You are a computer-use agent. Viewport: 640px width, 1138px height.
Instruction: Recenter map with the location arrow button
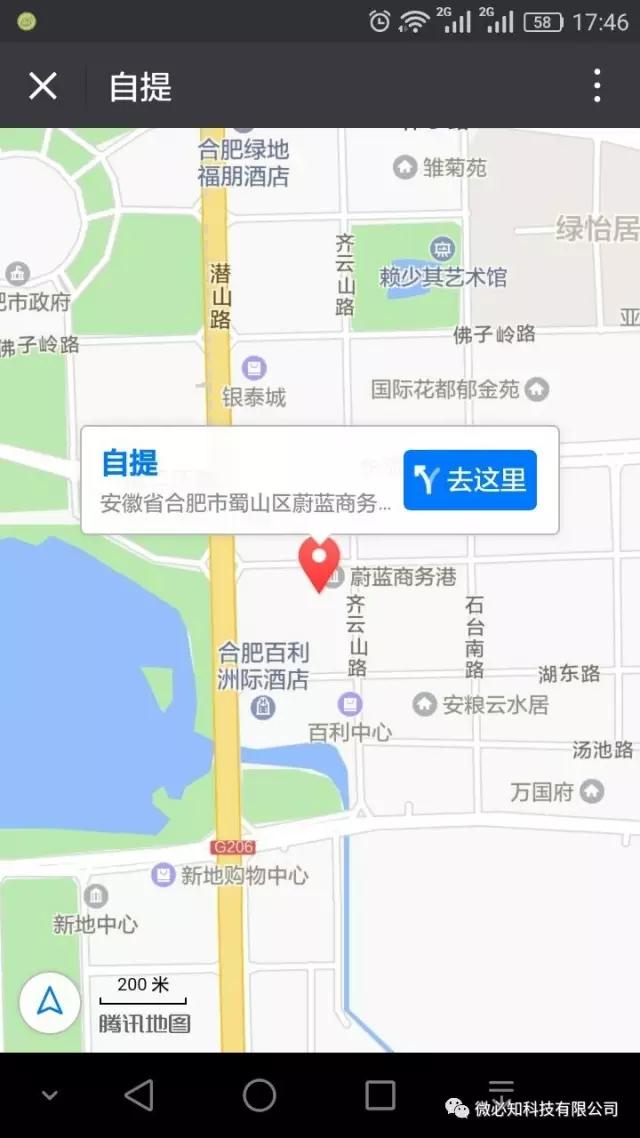(x=50, y=1001)
